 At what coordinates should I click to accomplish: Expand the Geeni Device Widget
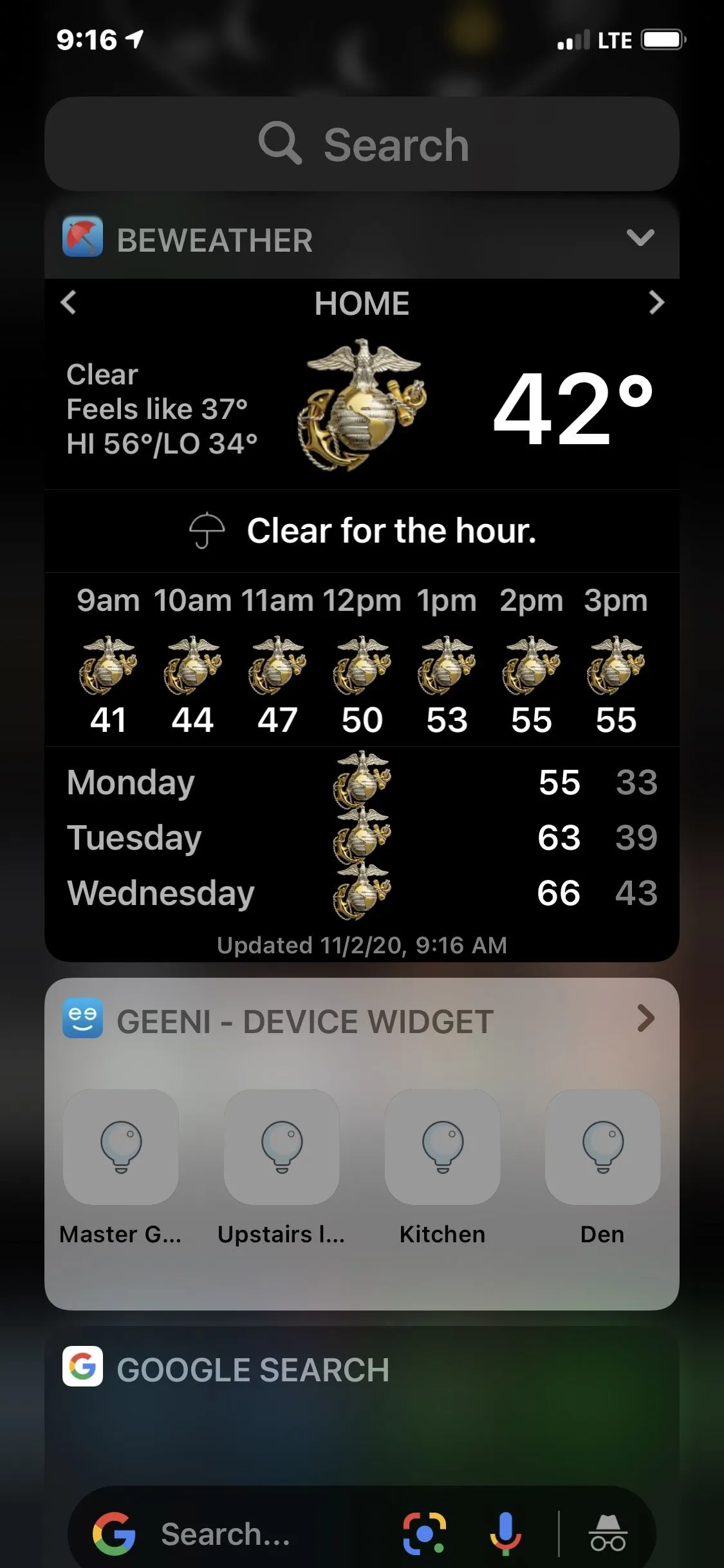(x=645, y=1018)
